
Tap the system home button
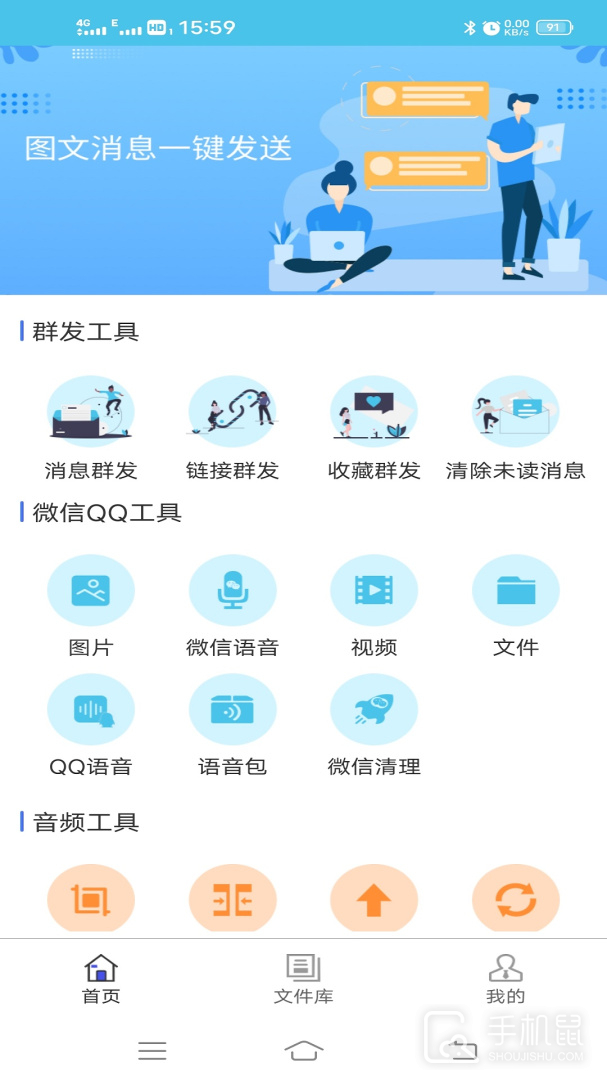304,1050
